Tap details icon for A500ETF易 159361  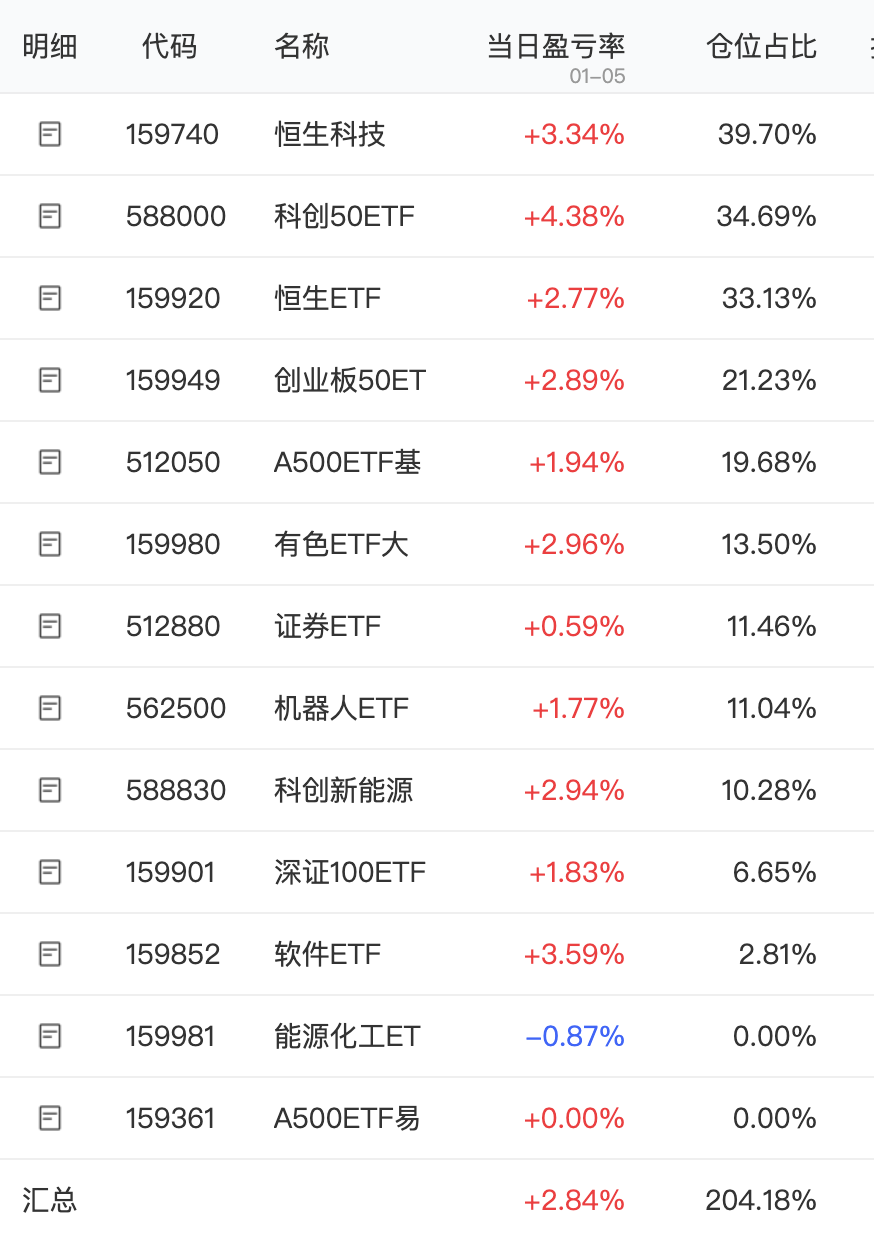click(x=50, y=1118)
